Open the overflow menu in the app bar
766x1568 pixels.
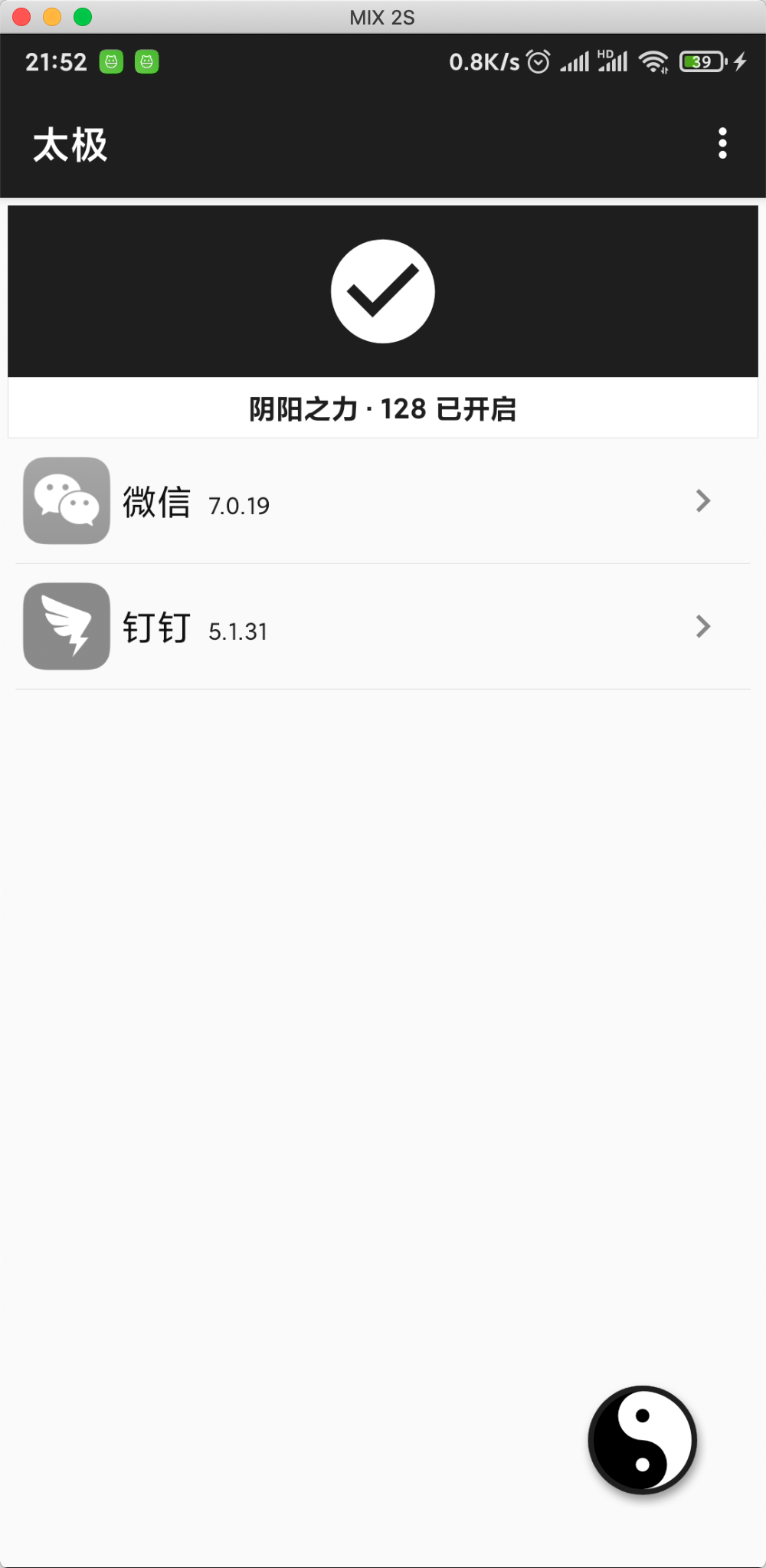[x=722, y=143]
